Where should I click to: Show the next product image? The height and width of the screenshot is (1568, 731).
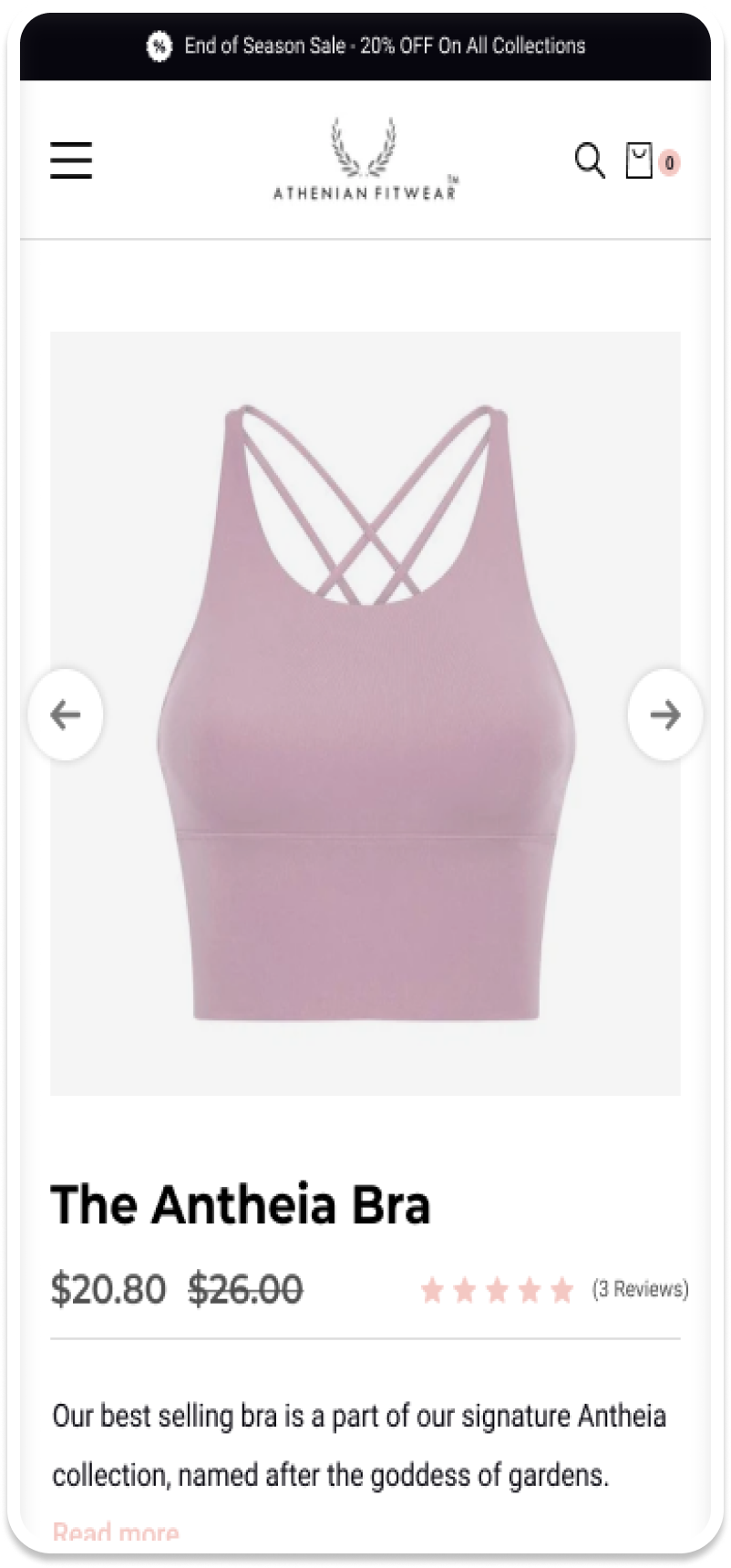pos(665,715)
